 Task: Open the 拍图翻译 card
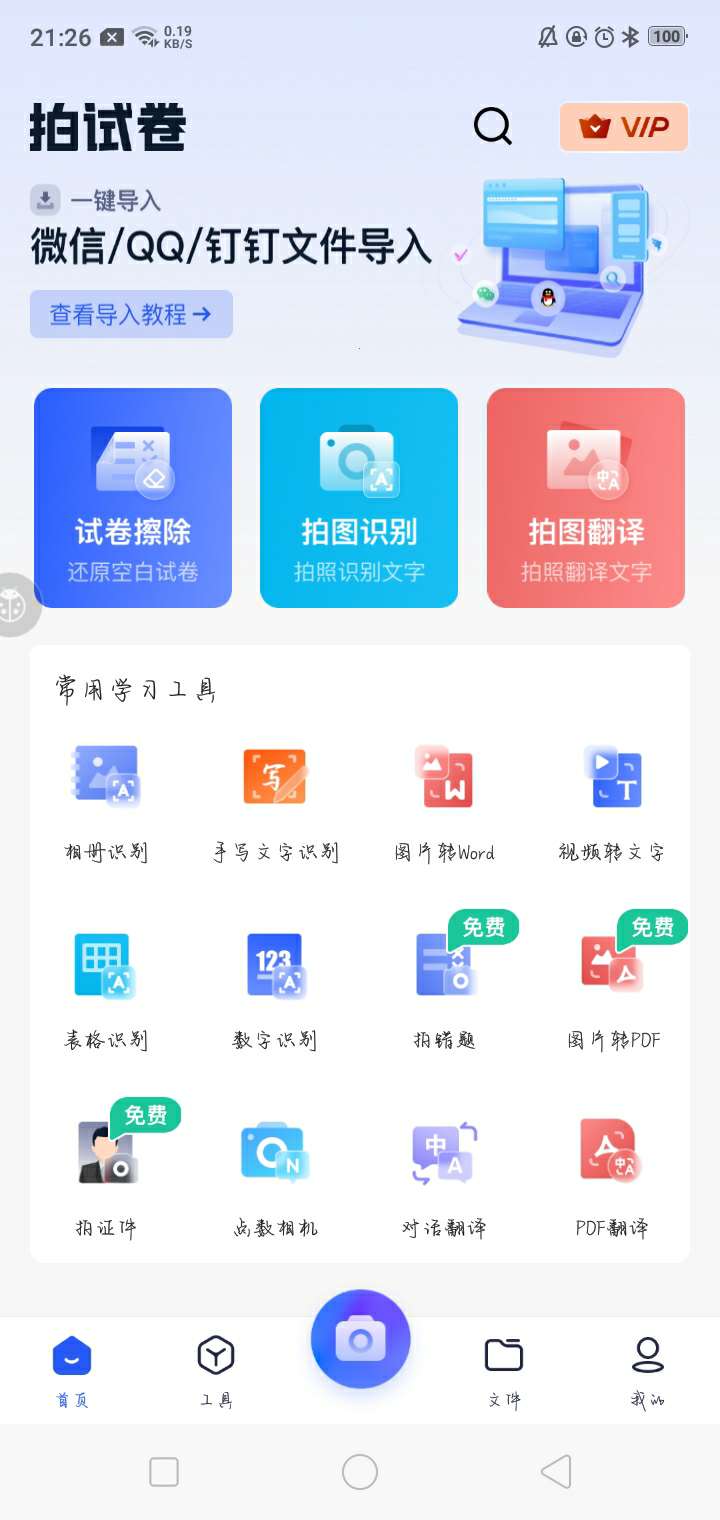[x=586, y=498]
